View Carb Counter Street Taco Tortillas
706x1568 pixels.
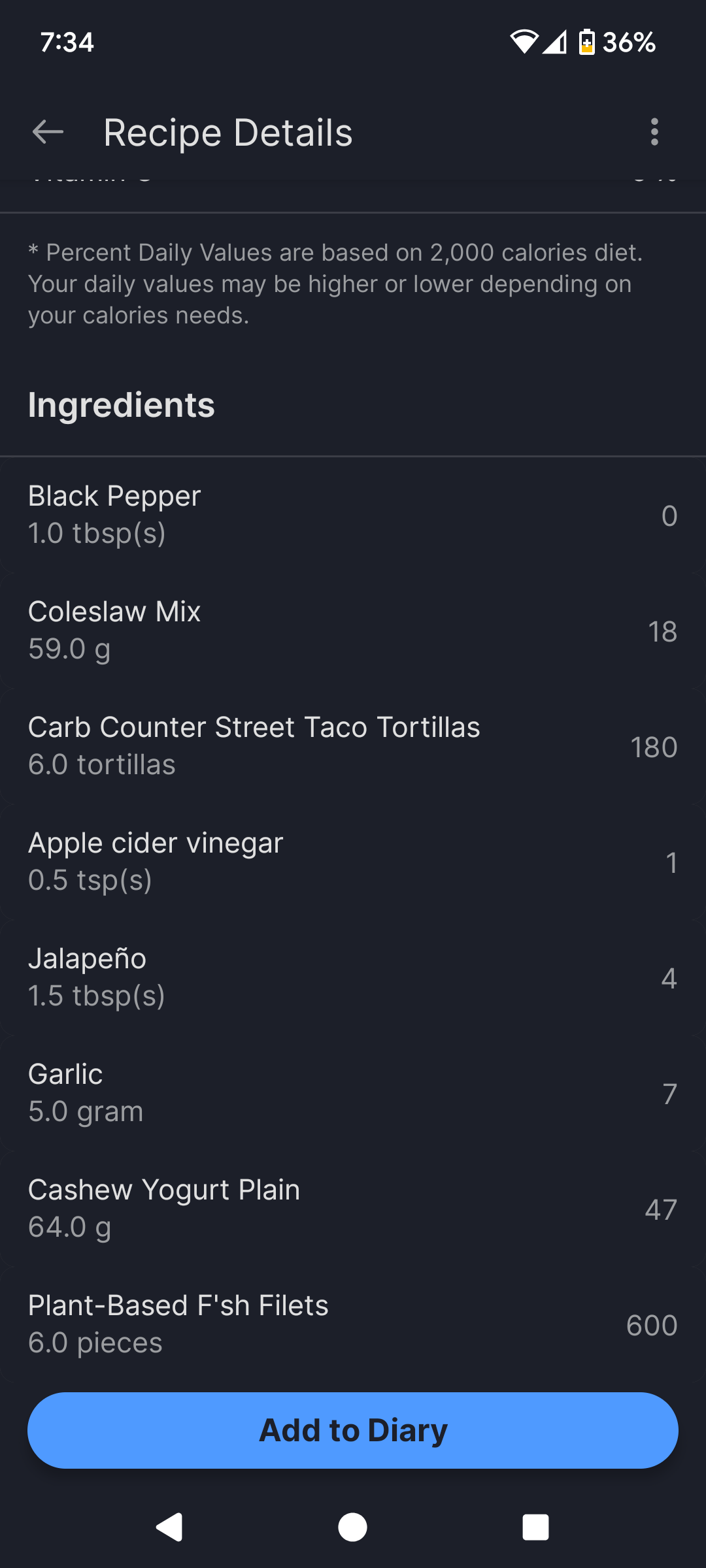pos(353,746)
